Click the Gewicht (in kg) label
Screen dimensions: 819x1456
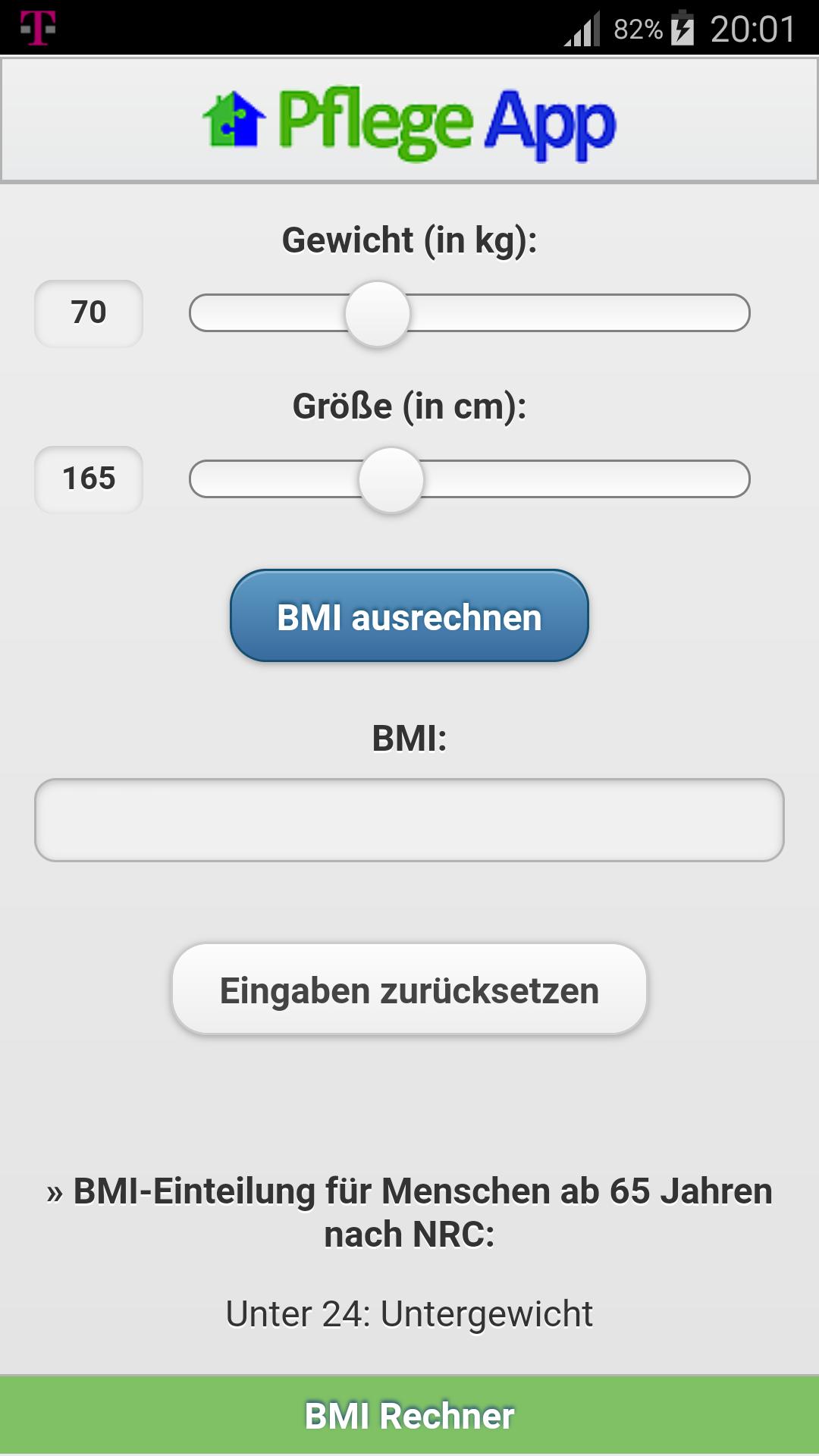click(409, 241)
